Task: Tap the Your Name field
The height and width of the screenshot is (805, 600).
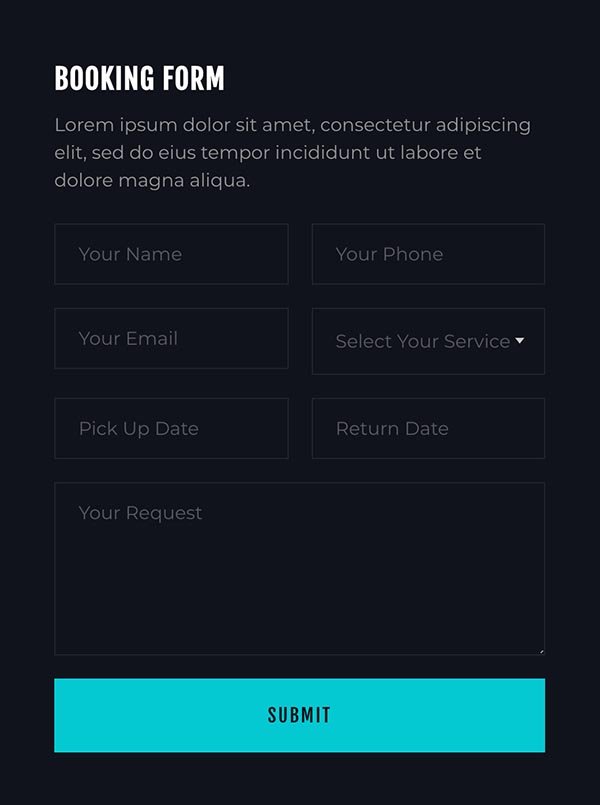Action: 171,254
